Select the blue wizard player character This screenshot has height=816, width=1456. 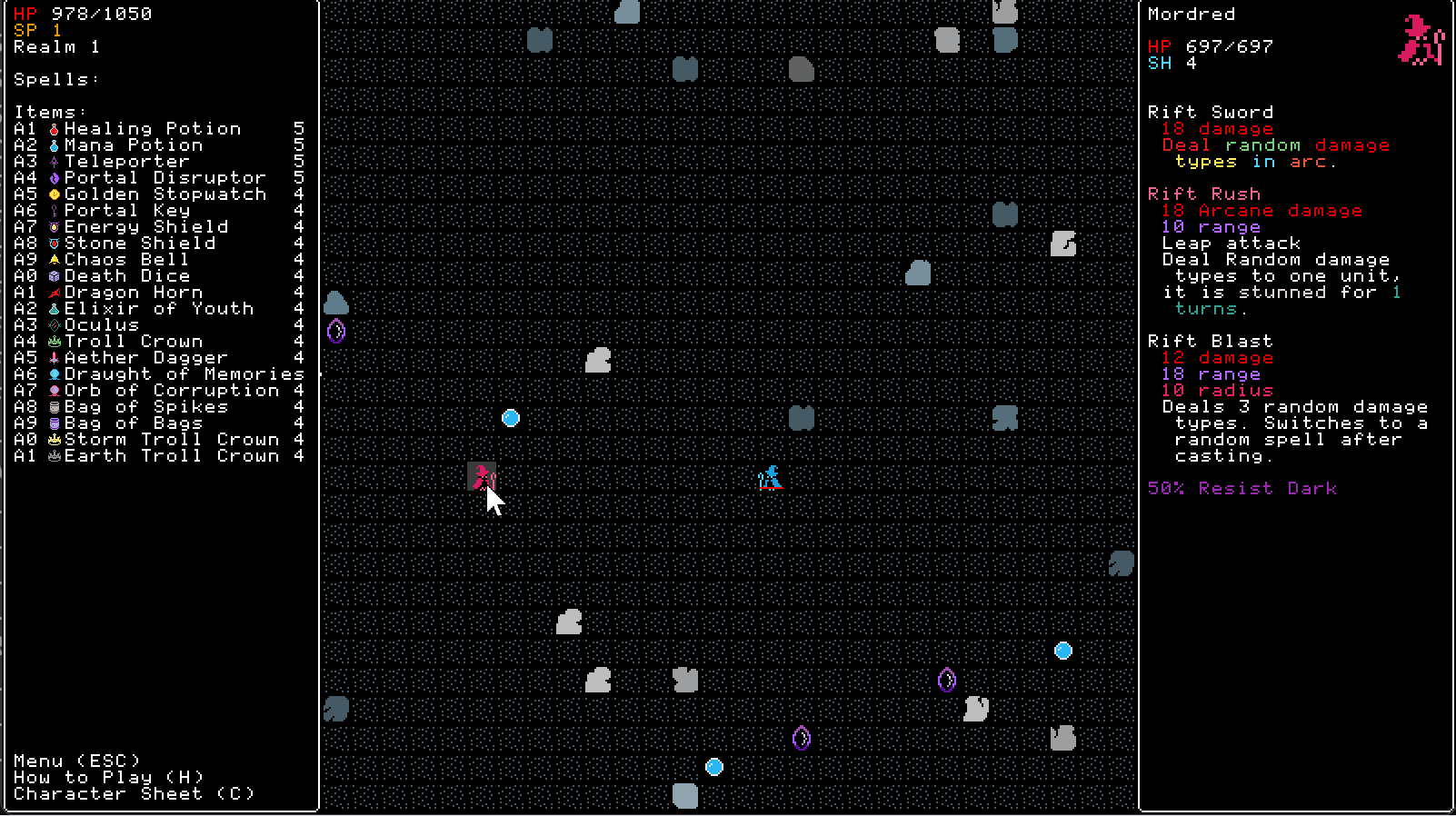[771, 476]
